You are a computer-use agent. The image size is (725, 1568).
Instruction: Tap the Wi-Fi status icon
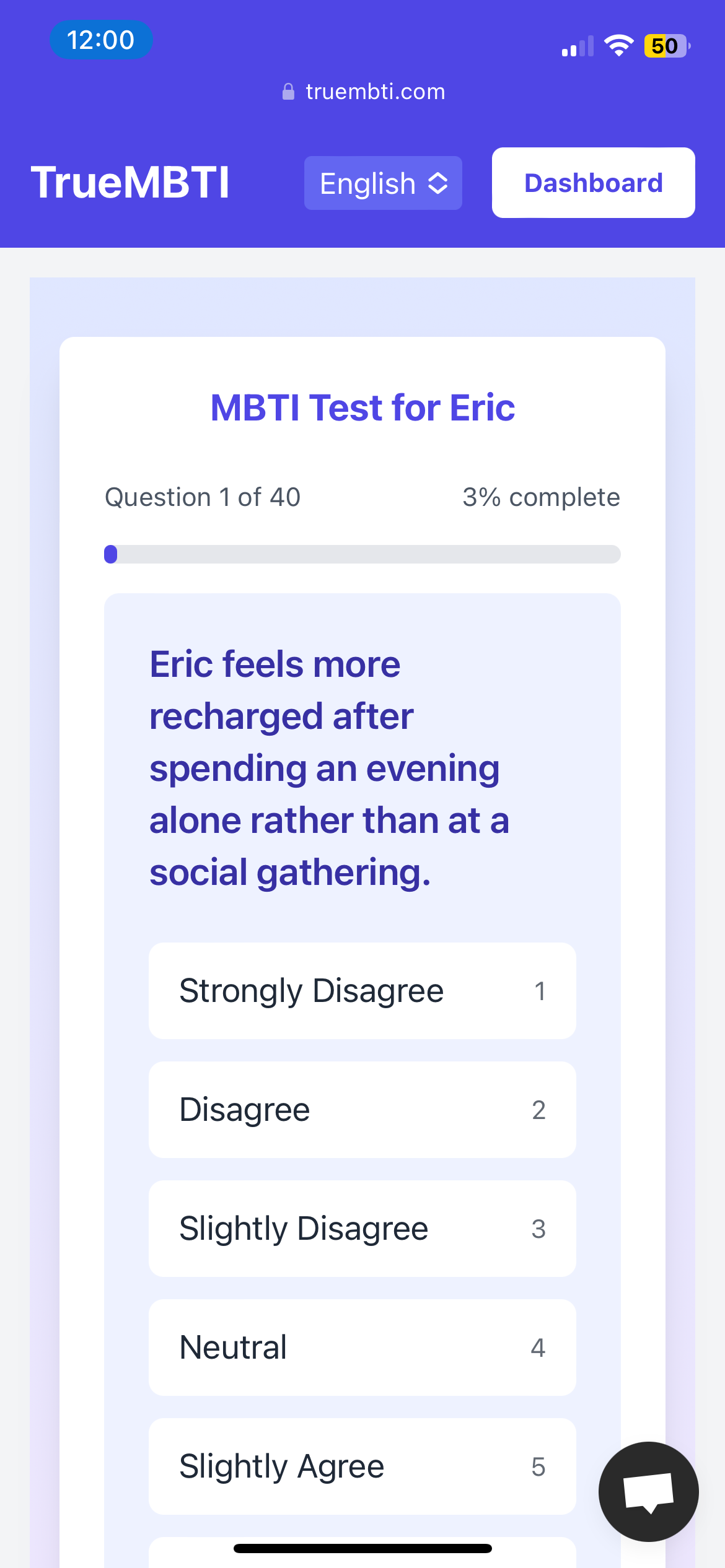(x=618, y=44)
